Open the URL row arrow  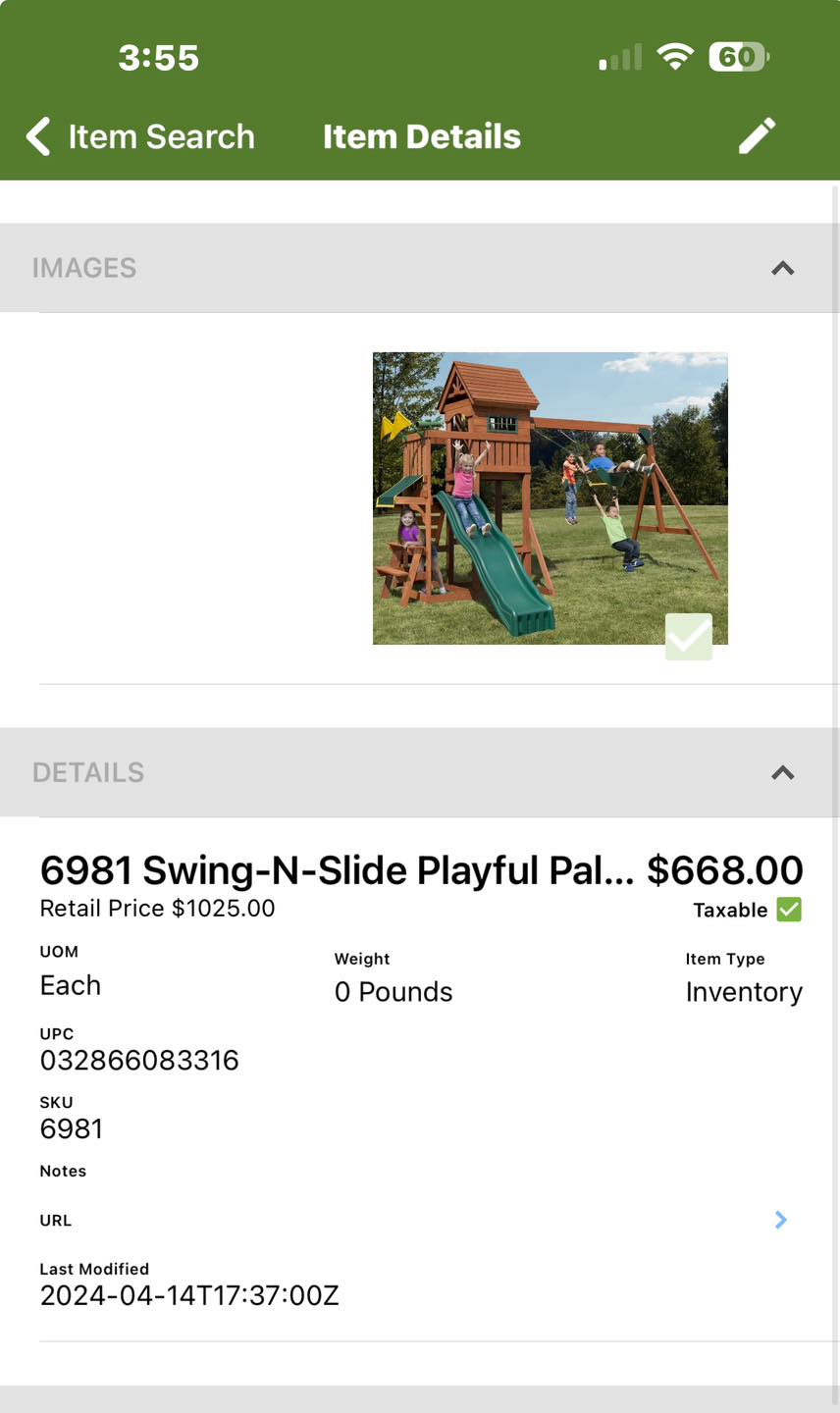point(781,1220)
